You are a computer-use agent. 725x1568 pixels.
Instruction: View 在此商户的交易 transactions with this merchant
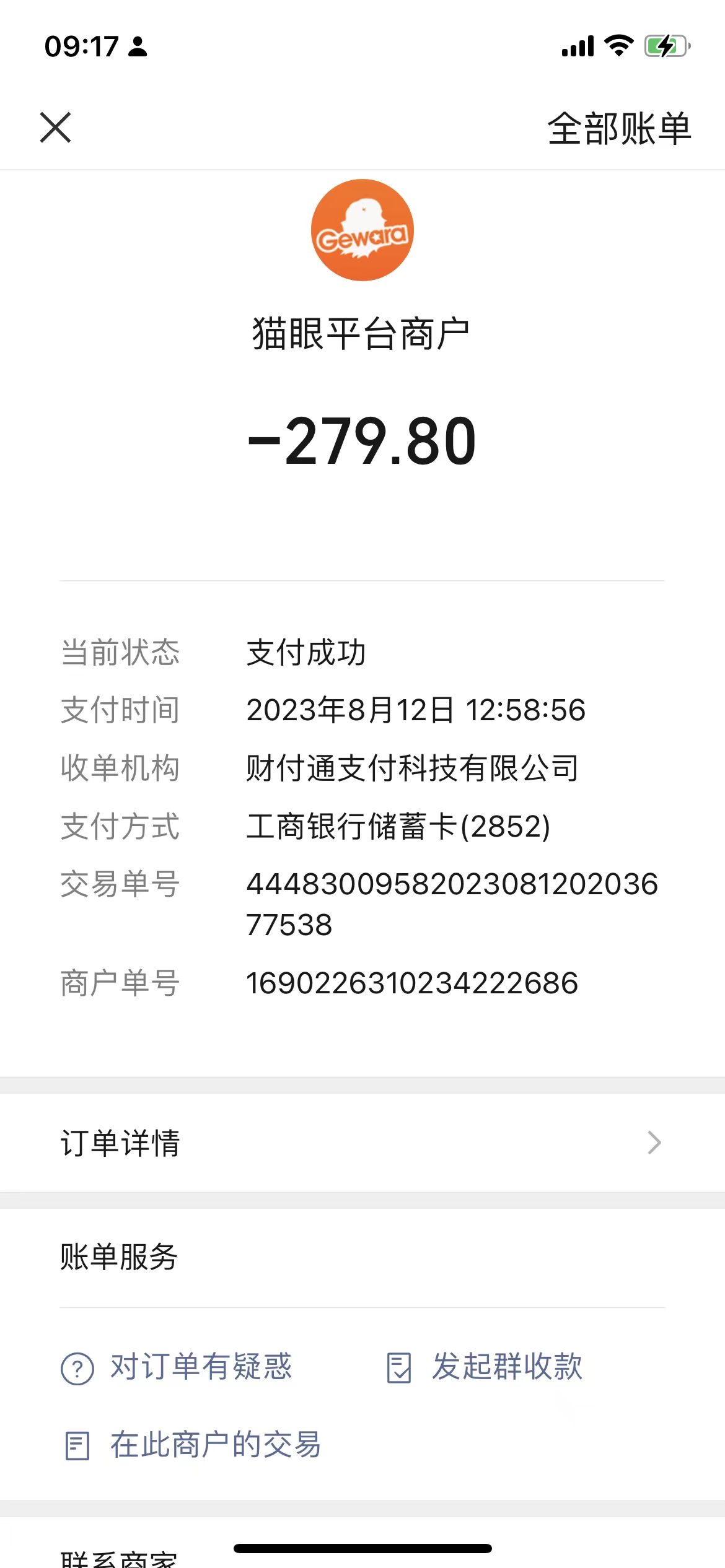(x=193, y=1445)
